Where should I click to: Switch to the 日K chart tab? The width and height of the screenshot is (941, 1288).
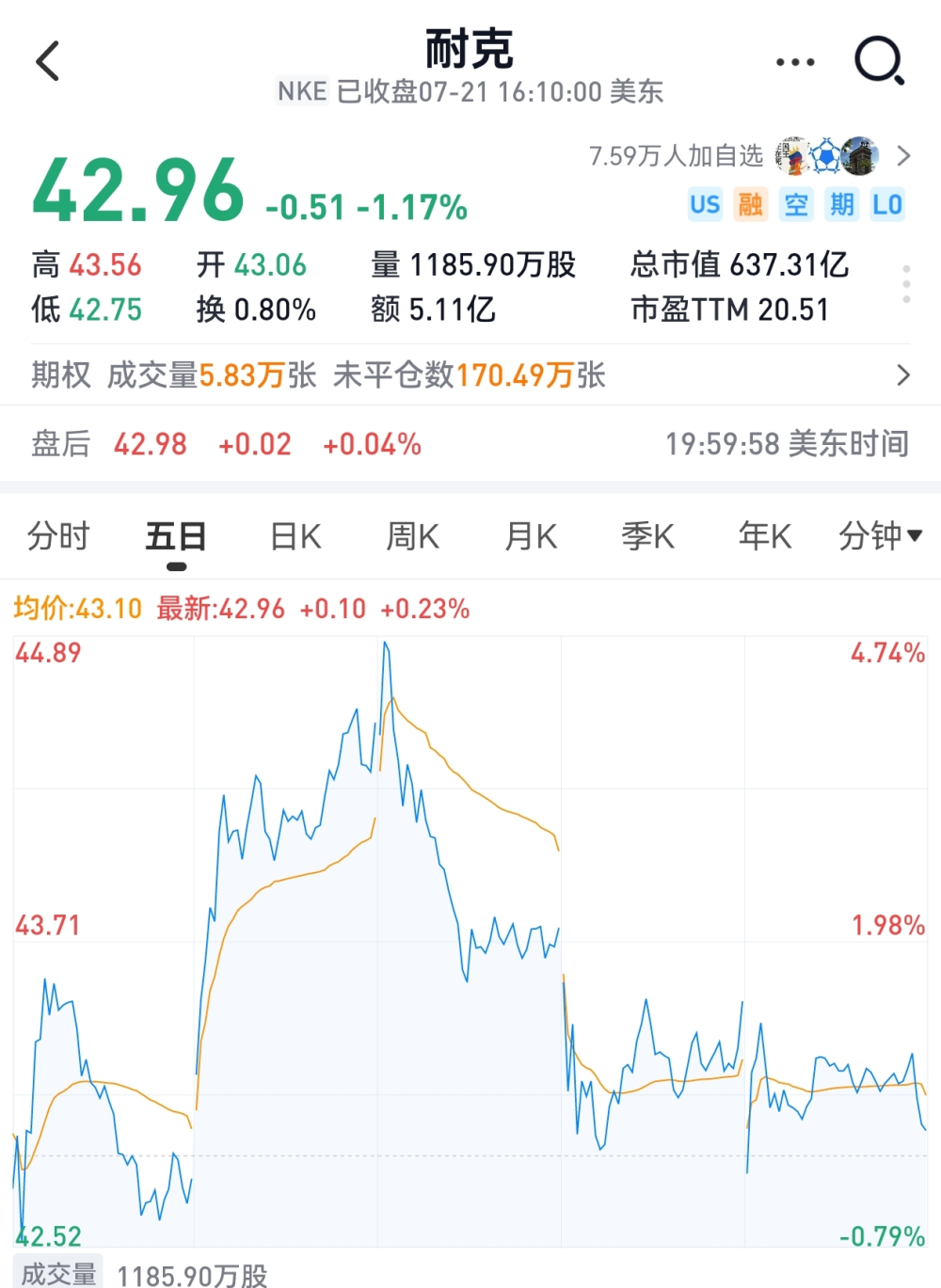pos(295,536)
